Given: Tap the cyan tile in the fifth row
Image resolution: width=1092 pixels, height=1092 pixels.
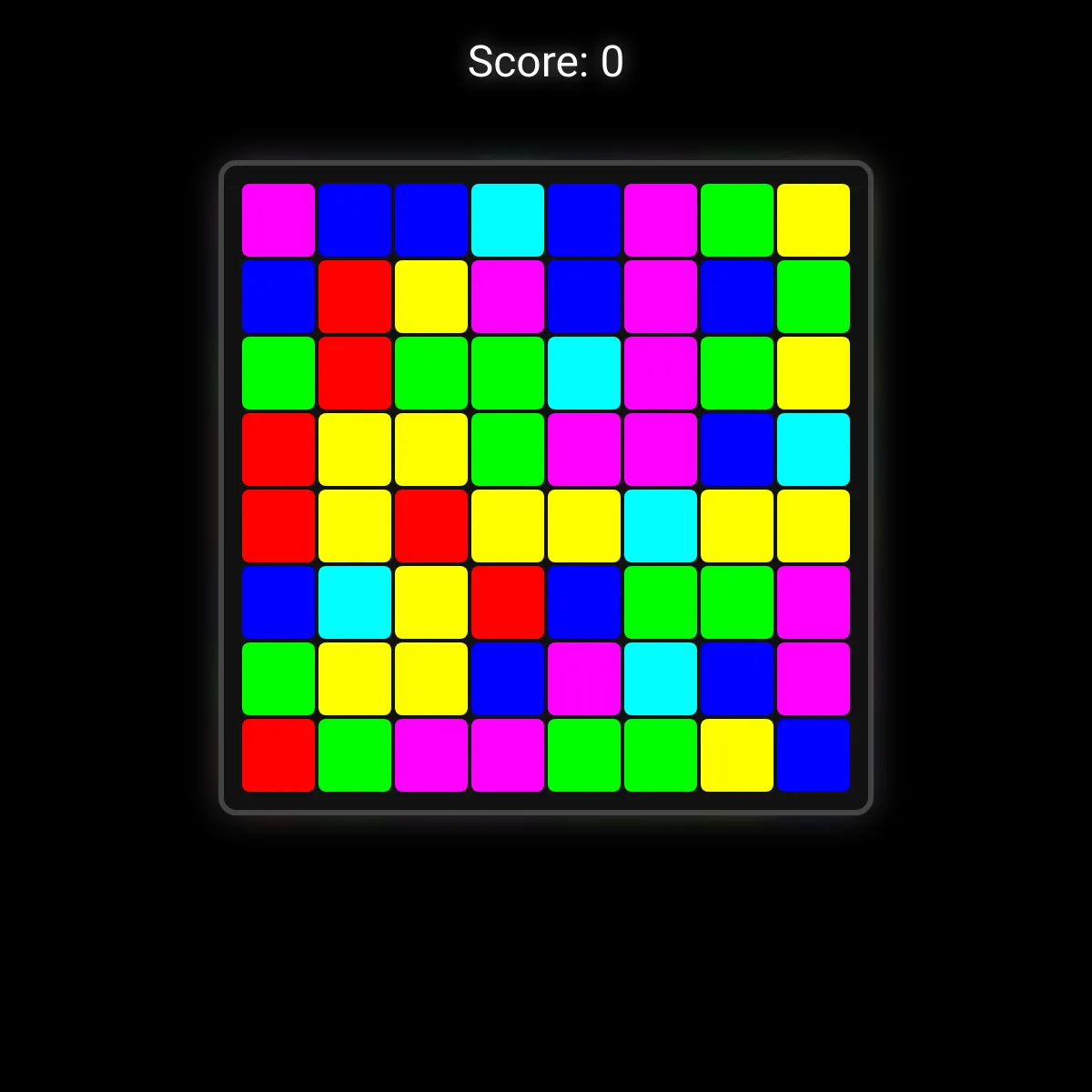Looking at the screenshot, I should pyautogui.click(x=661, y=526).
